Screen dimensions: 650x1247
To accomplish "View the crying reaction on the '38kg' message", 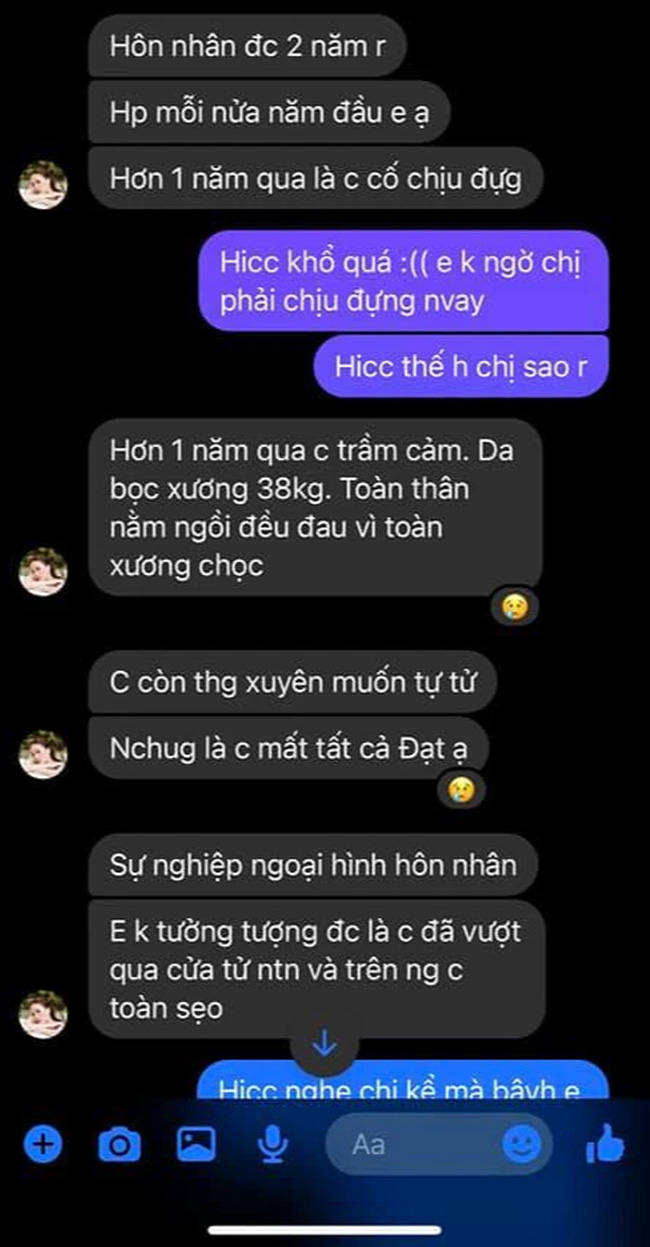I will click(516, 605).
